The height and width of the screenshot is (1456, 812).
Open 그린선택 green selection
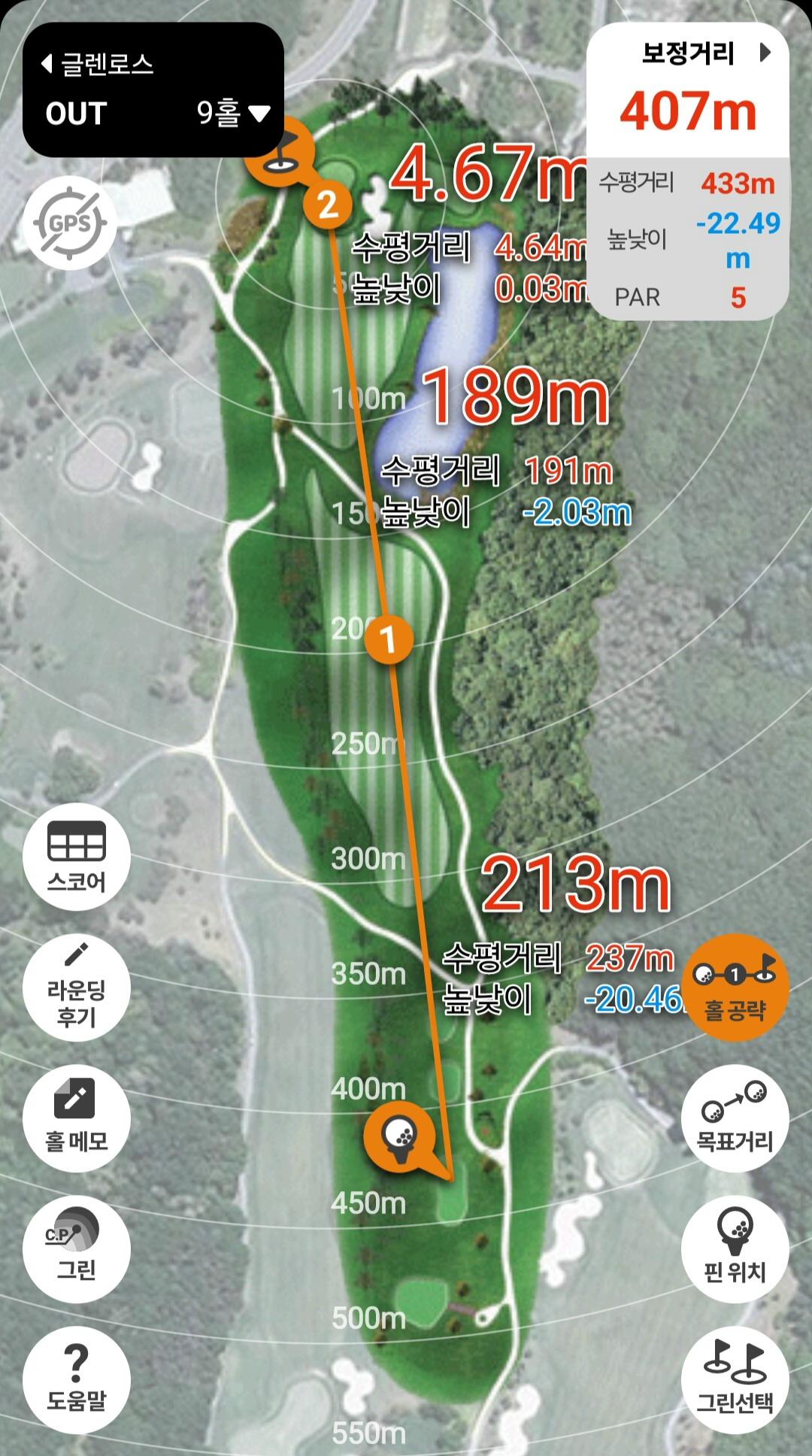pyautogui.click(x=735, y=1379)
